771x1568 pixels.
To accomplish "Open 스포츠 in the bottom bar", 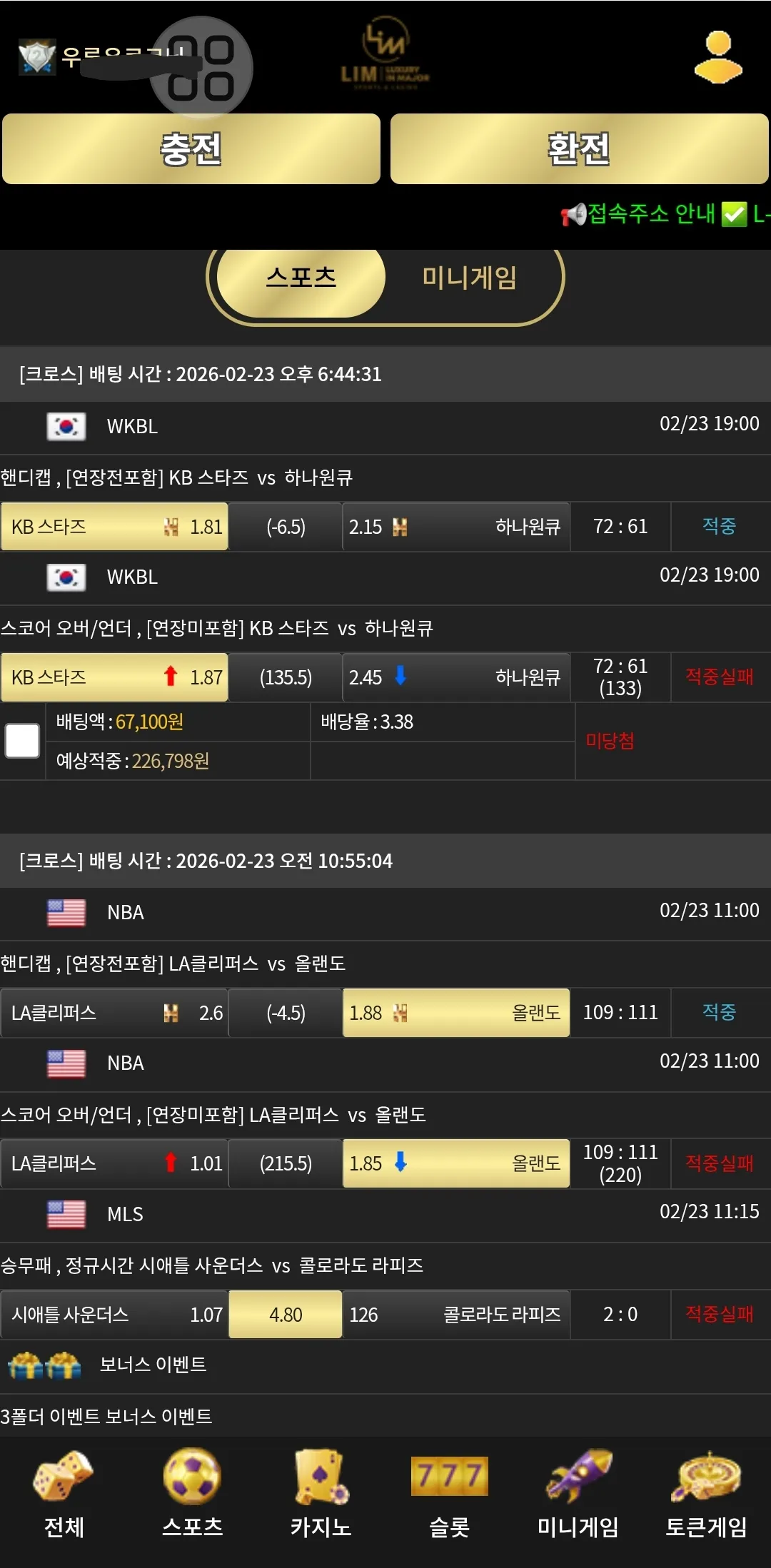I will (193, 1494).
